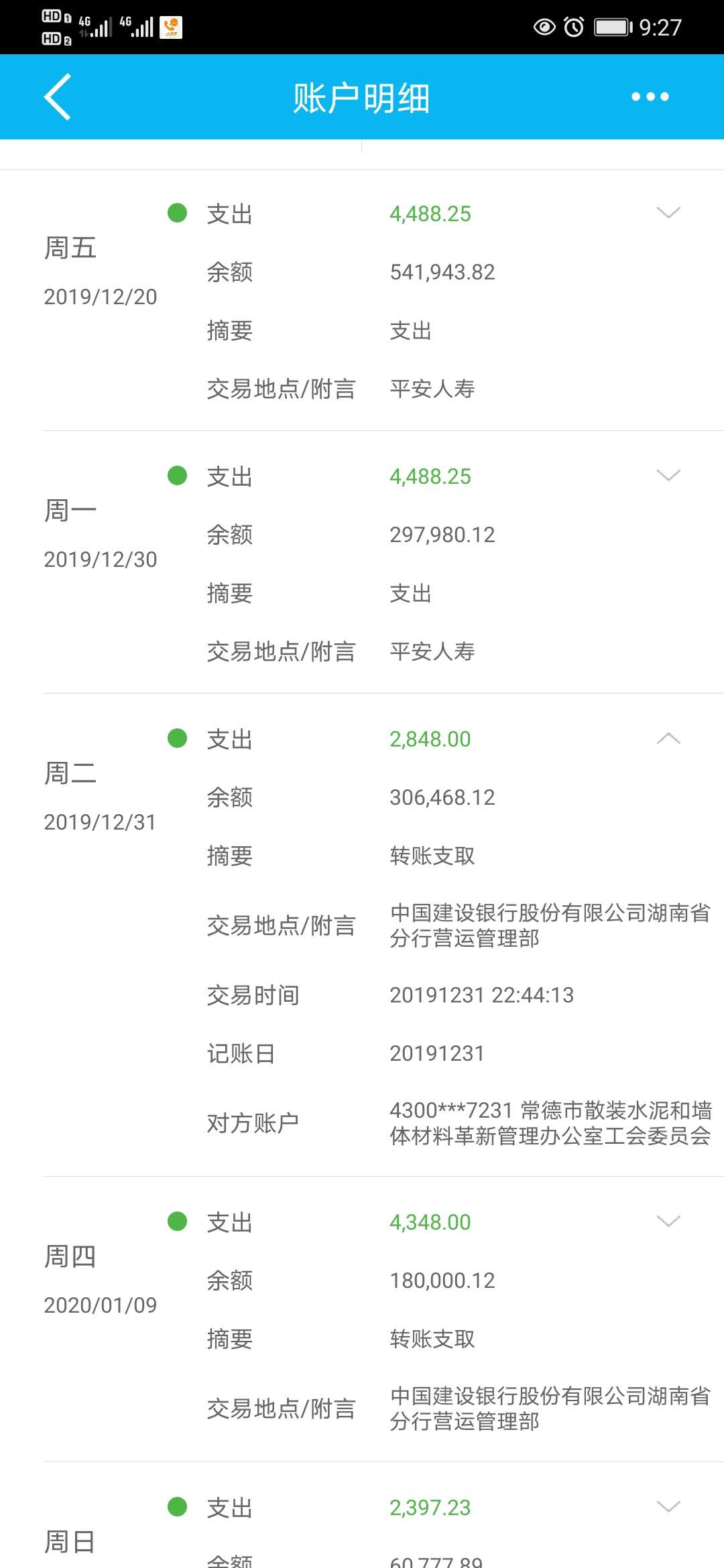Expand the 2019/12/20 transaction details
The image size is (724, 1568).
[x=668, y=213]
